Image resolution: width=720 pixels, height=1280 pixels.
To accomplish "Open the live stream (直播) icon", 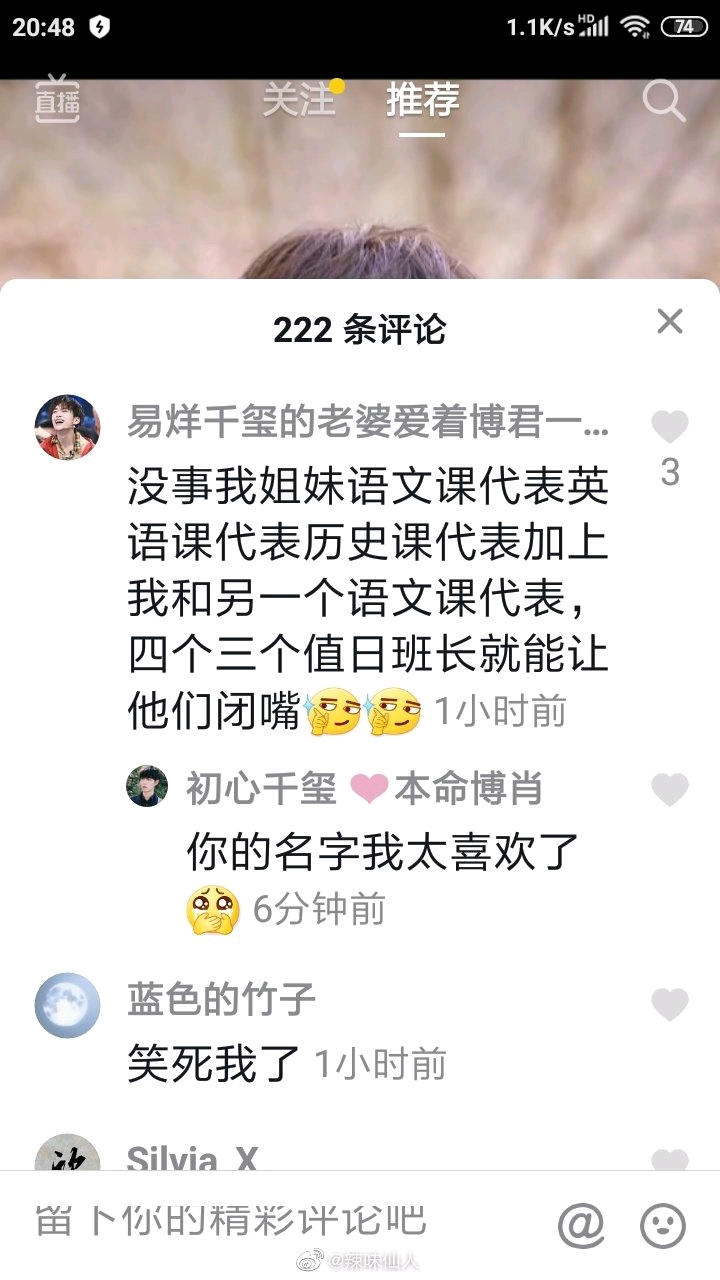I will [x=57, y=100].
